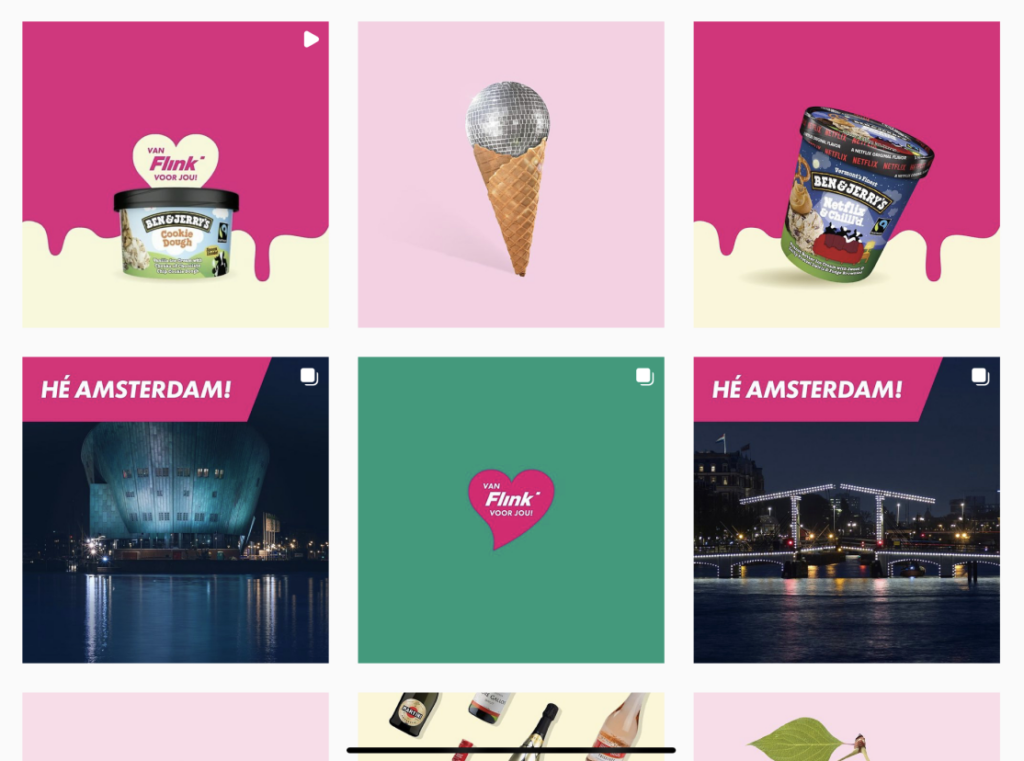Open the Ben & Jerry's Cookie Dough video post
The height and width of the screenshot is (761, 1024).
(175, 175)
